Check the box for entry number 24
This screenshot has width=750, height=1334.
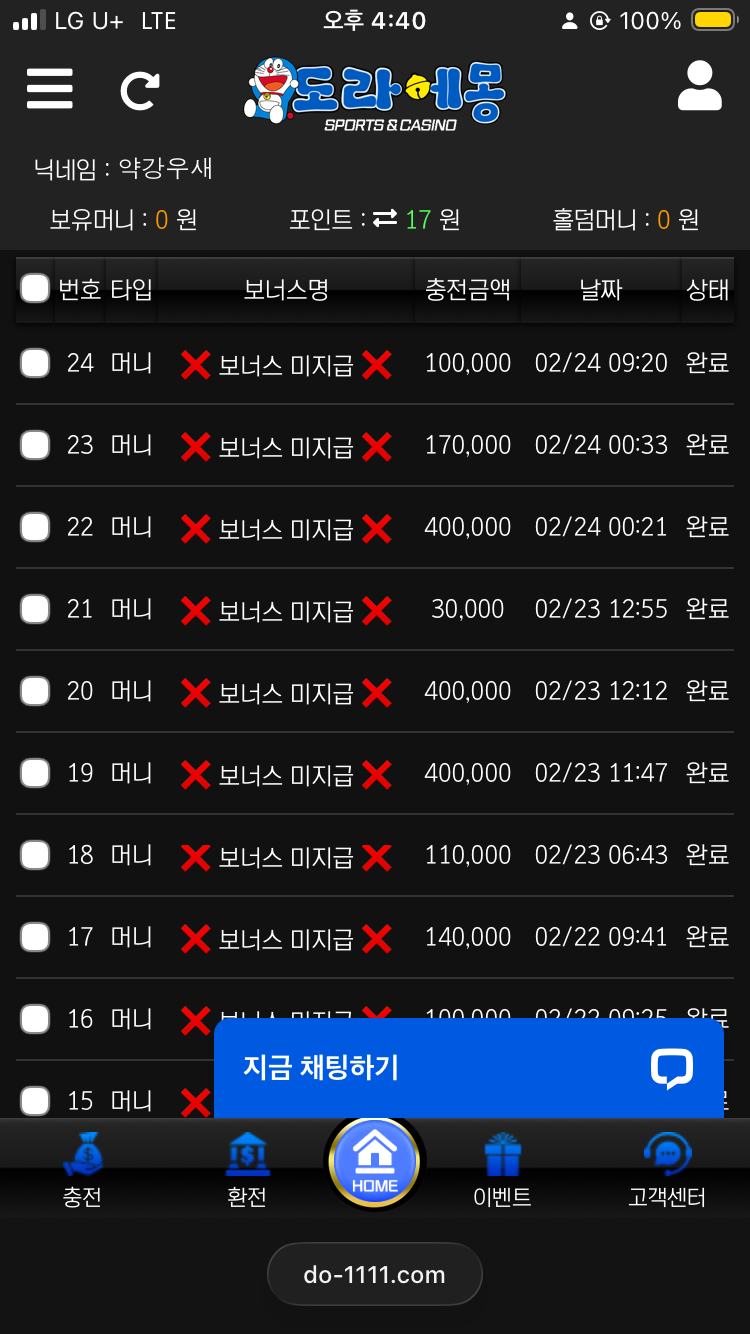click(x=35, y=363)
